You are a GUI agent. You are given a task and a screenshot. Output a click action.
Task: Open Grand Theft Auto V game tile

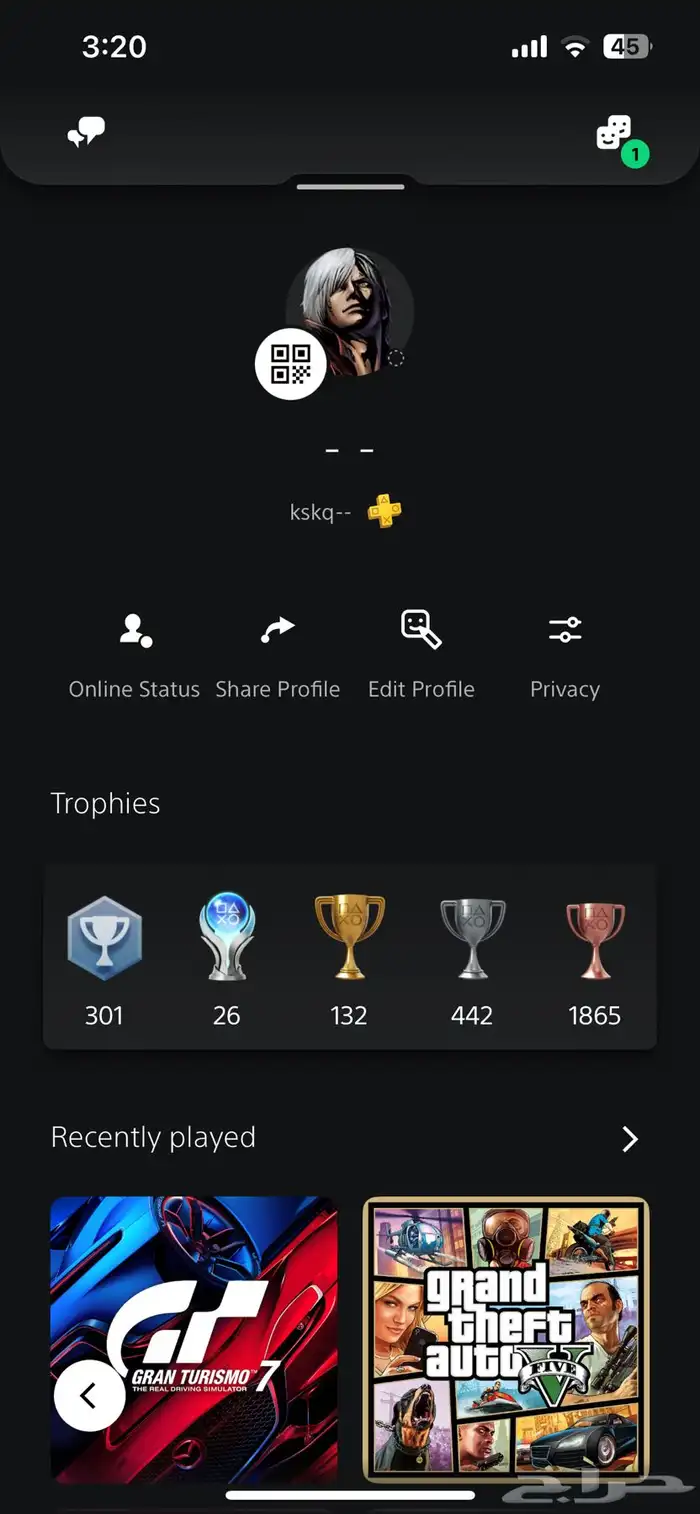[x=506, y=1339]
